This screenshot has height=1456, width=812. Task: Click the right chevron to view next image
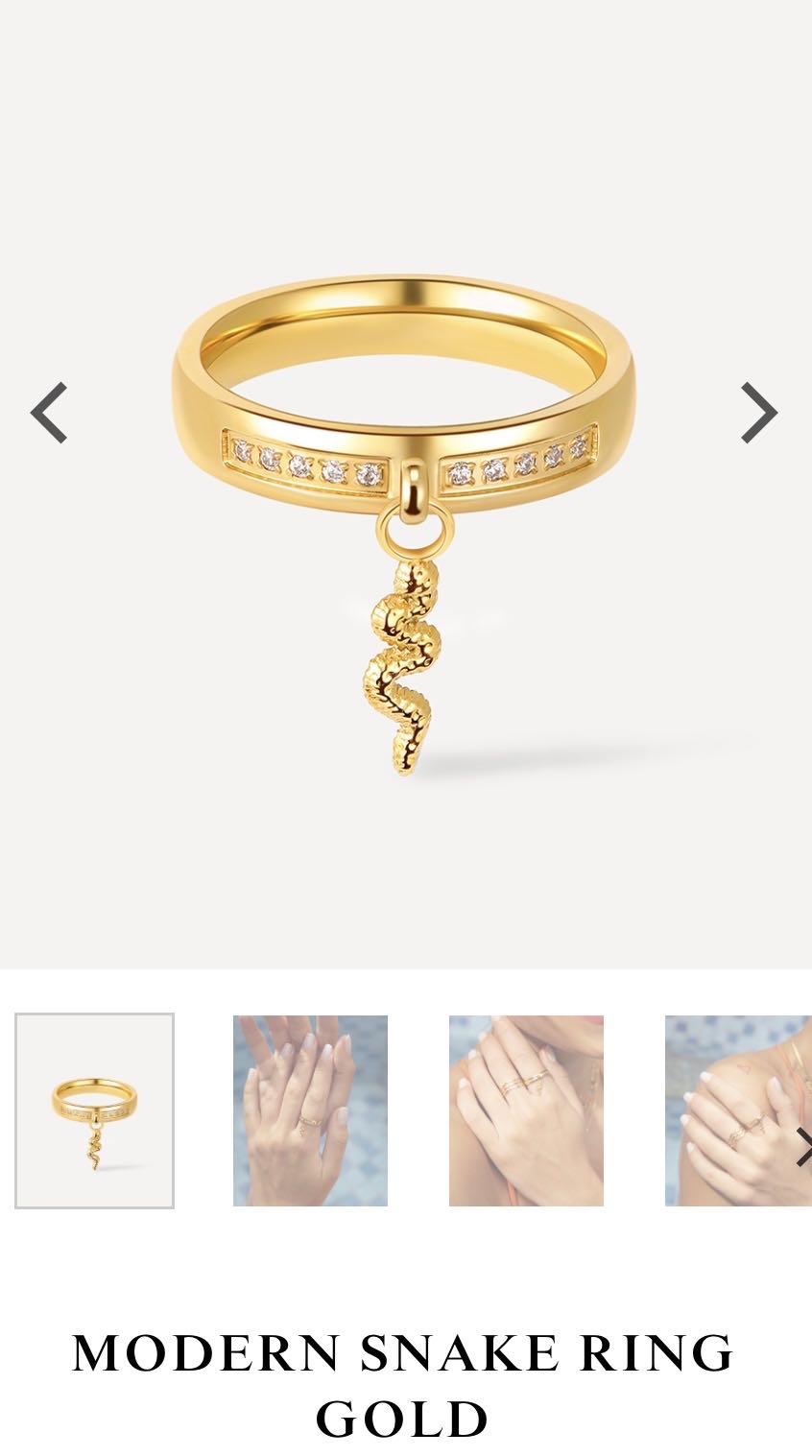click(x=759, y=413)
